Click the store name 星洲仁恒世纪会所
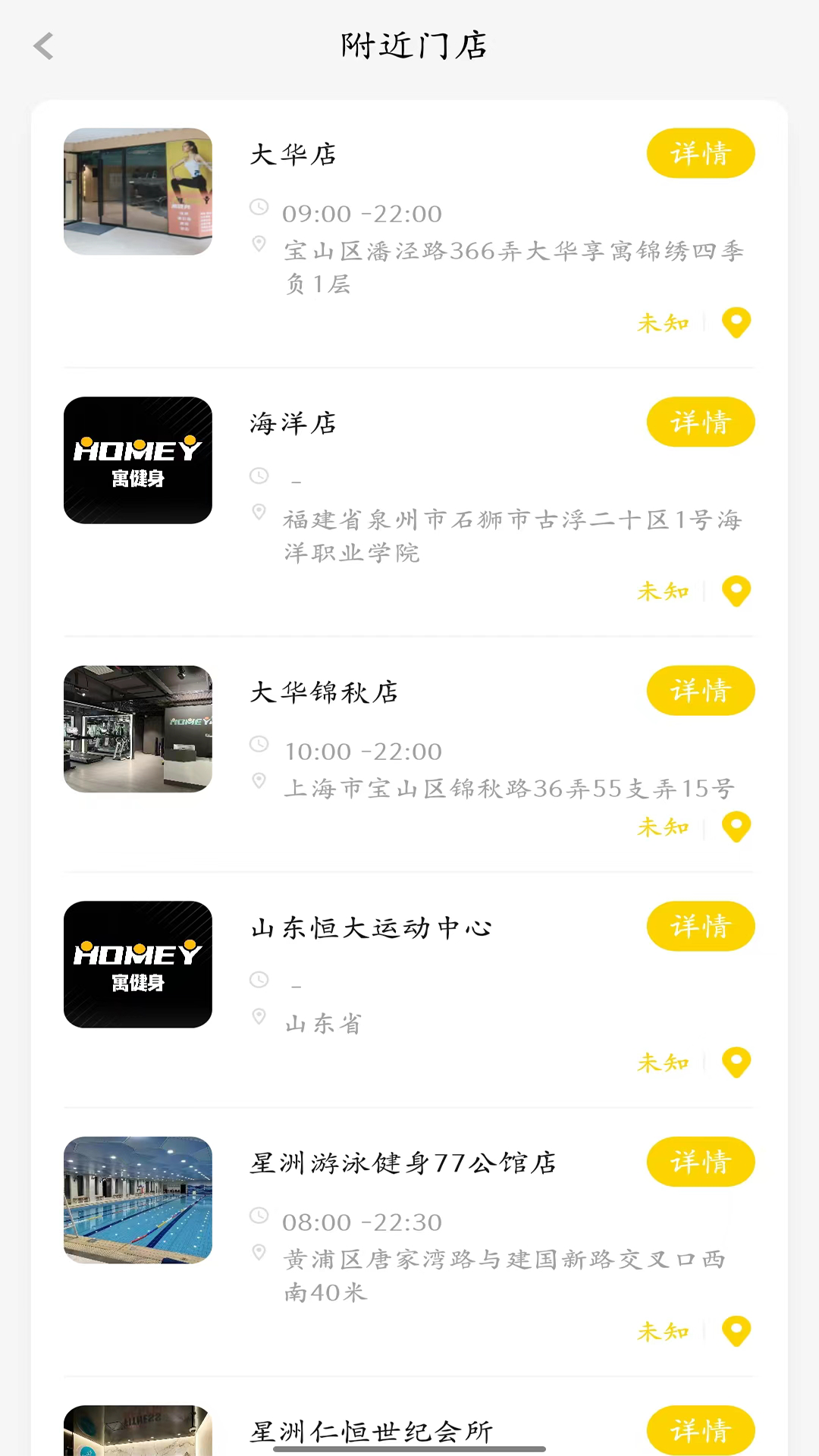 pos(370,1430)
